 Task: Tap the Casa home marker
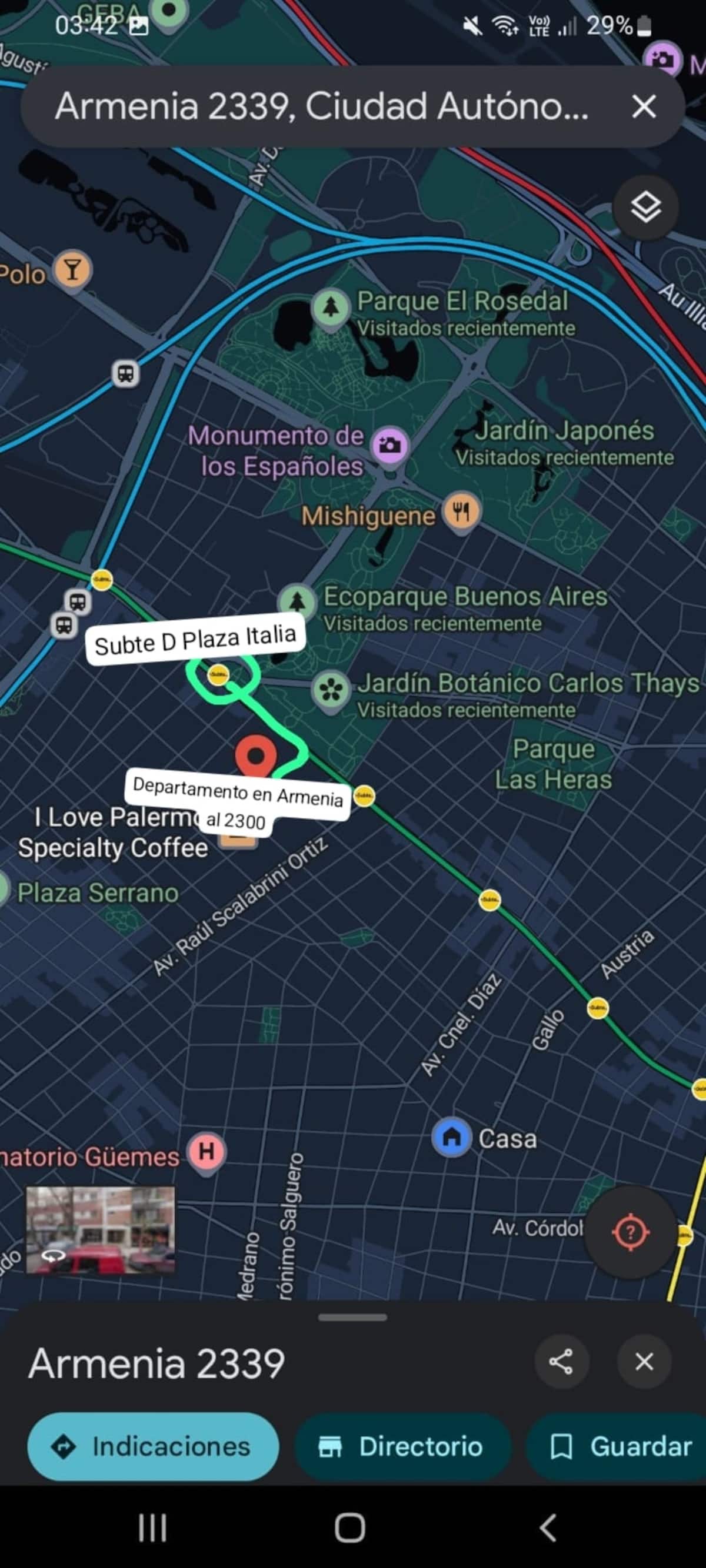point(451,1136)
